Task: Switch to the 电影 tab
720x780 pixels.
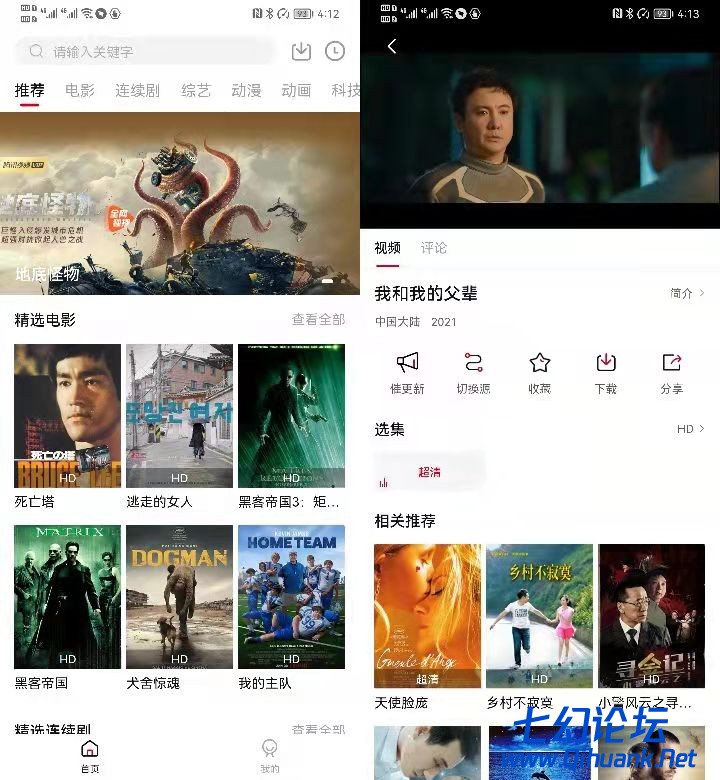Action: 80,90
